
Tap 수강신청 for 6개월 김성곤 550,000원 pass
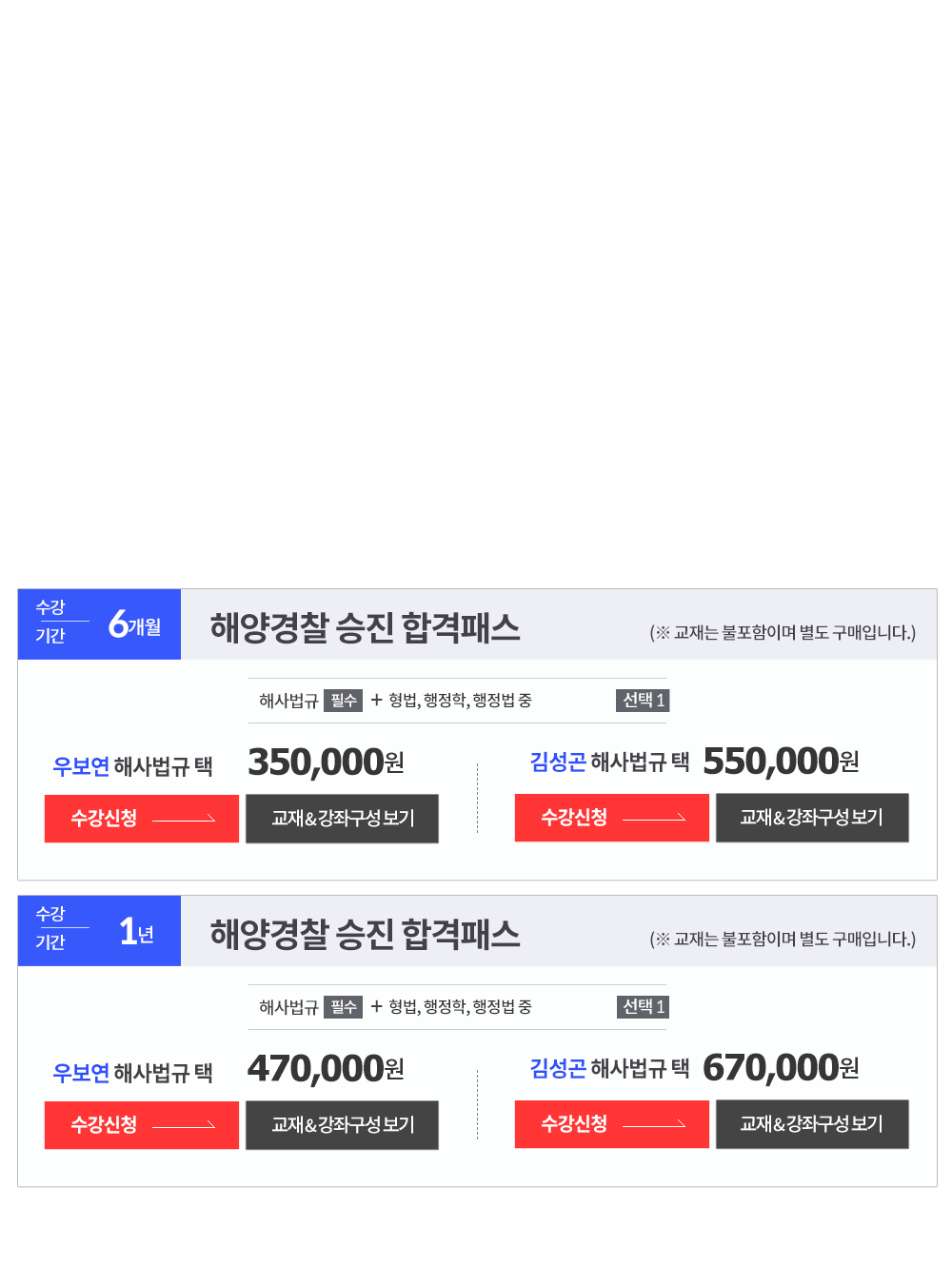(x=611, y=818)
